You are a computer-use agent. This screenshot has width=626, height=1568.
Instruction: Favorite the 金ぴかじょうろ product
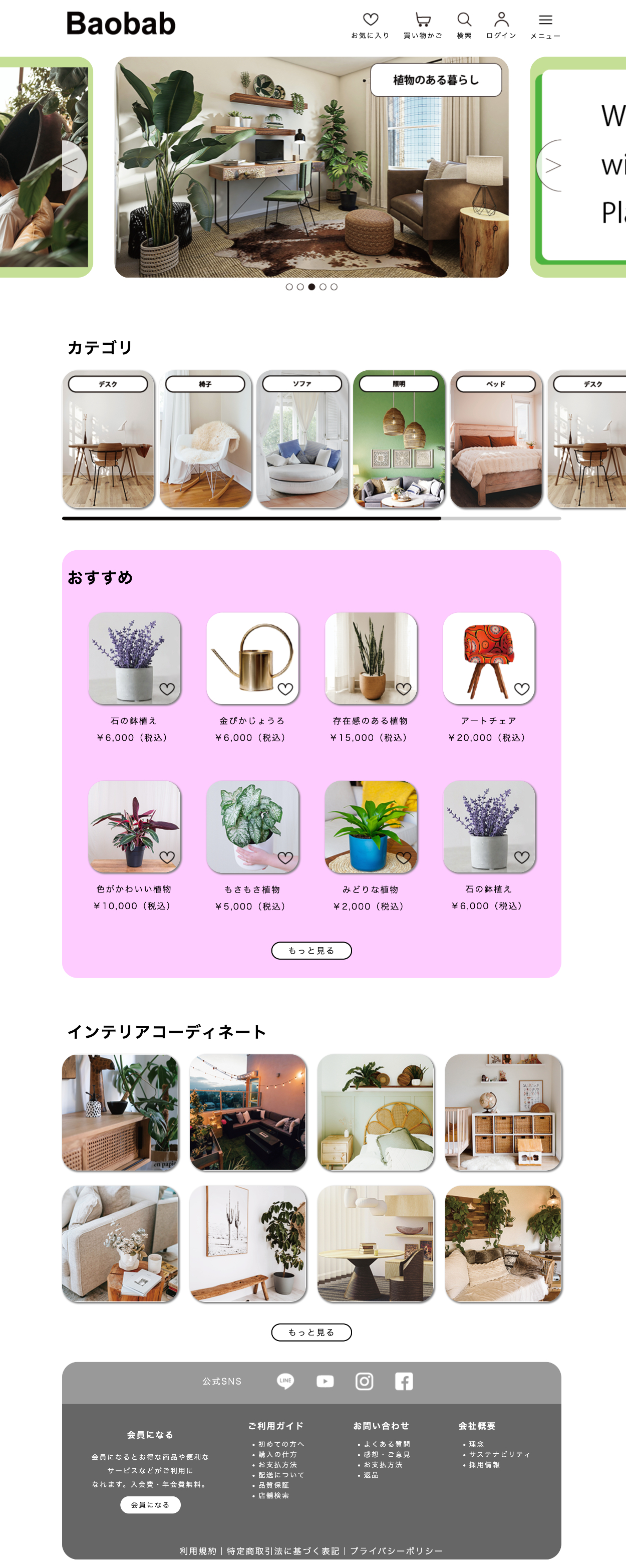tap(285, 689)
